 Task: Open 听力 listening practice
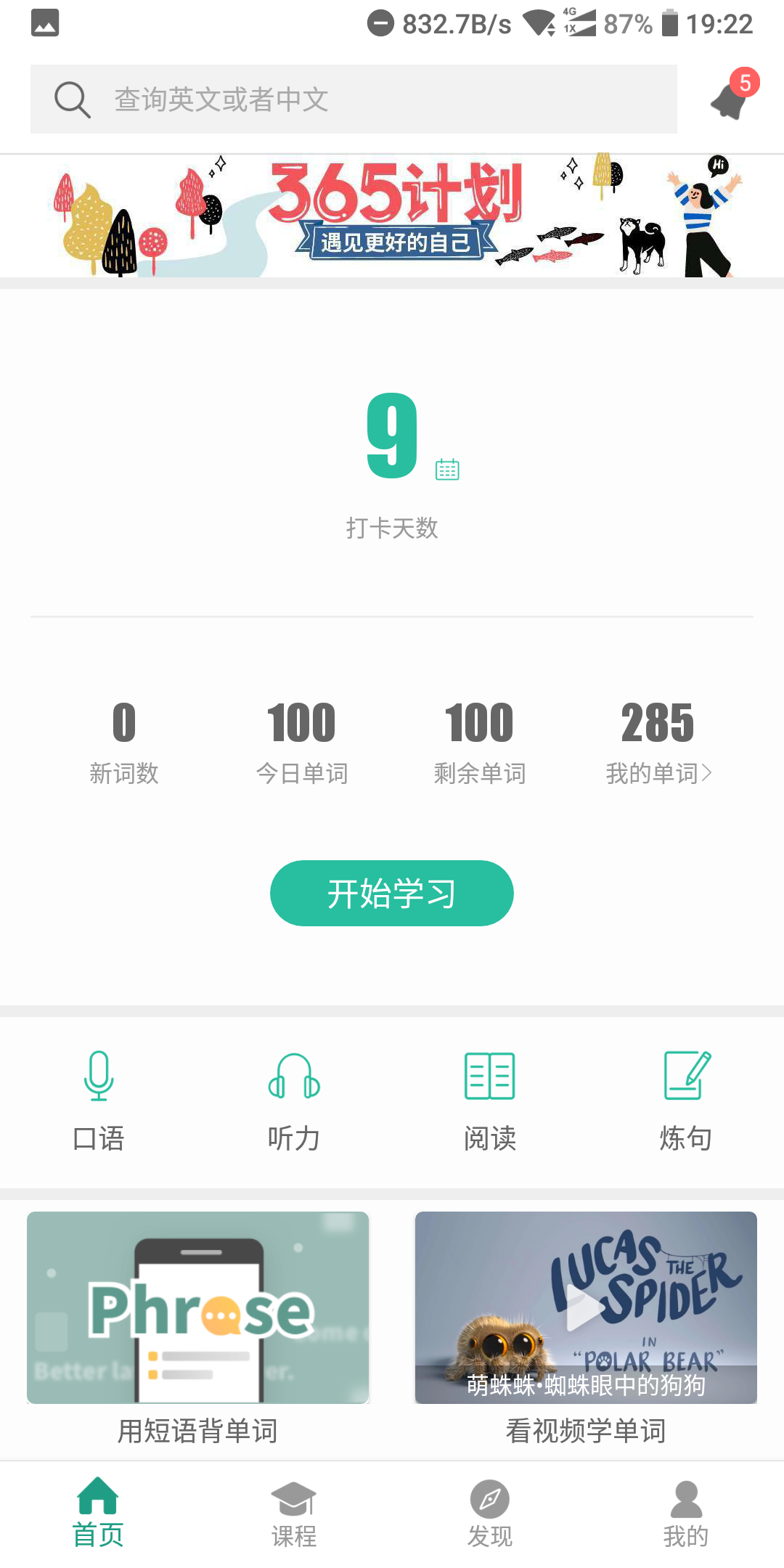[x=294, y=1101]
